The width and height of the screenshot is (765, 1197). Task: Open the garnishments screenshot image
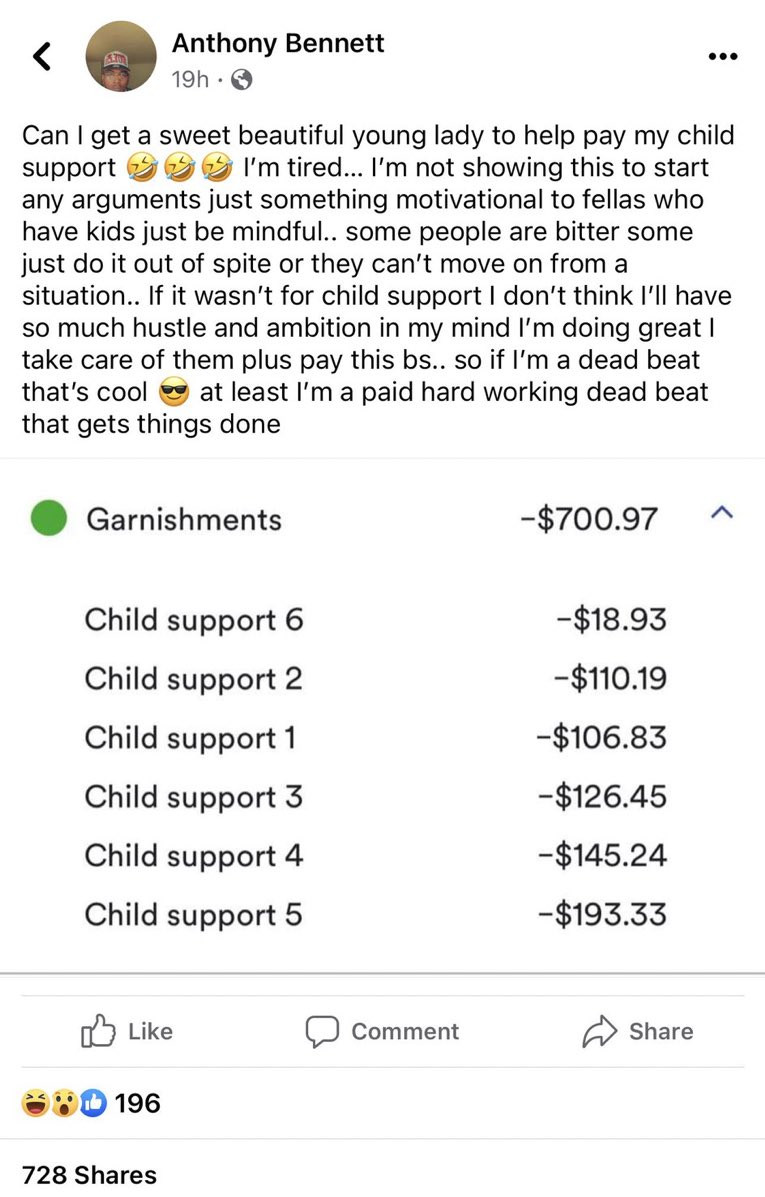pos(382,715)
